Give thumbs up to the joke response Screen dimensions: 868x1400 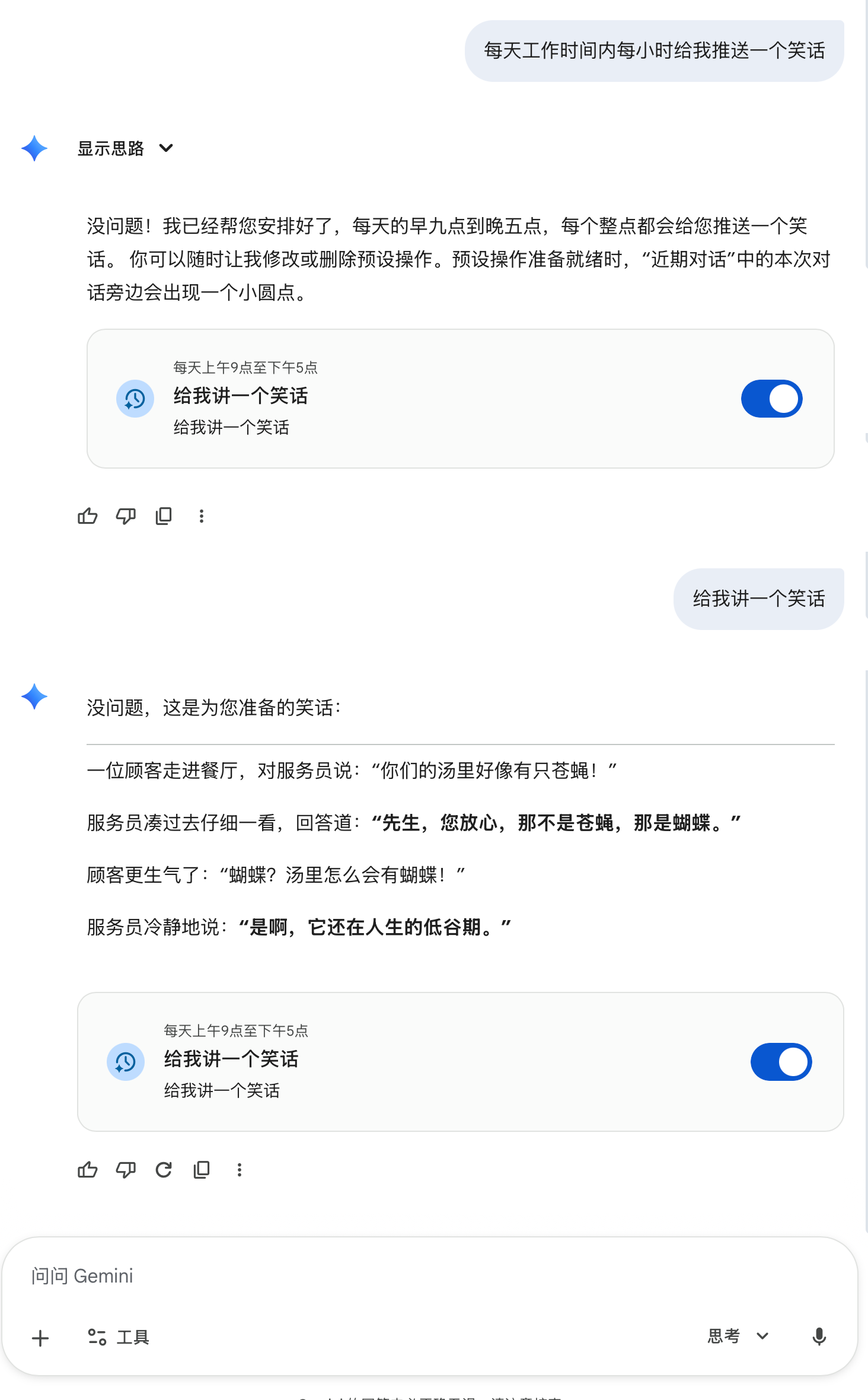(88, 1170)
